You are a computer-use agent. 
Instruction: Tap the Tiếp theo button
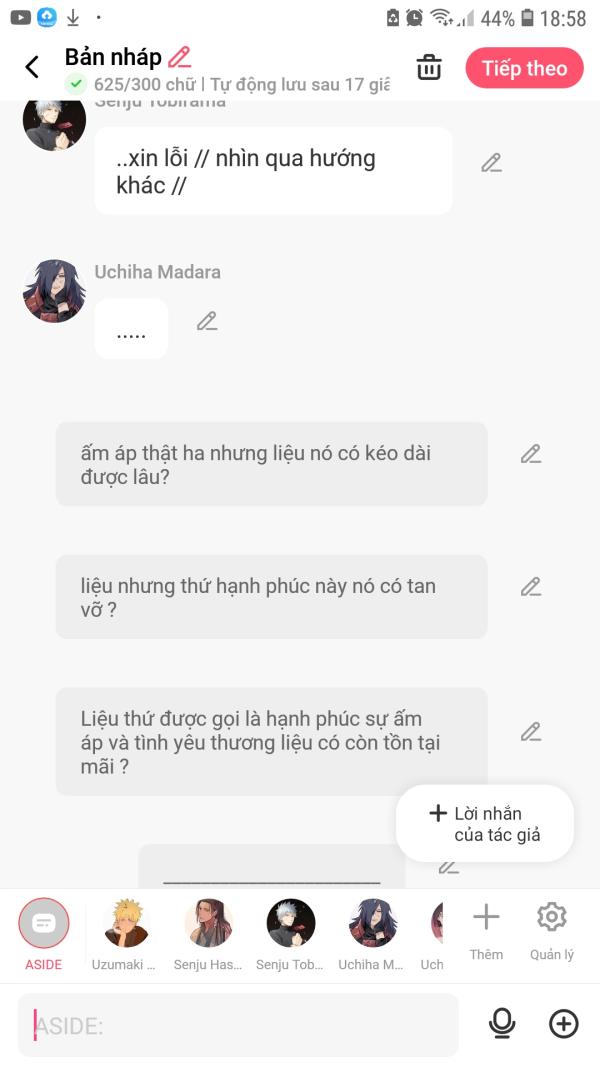pyautogui.click(x=524, y=68)
